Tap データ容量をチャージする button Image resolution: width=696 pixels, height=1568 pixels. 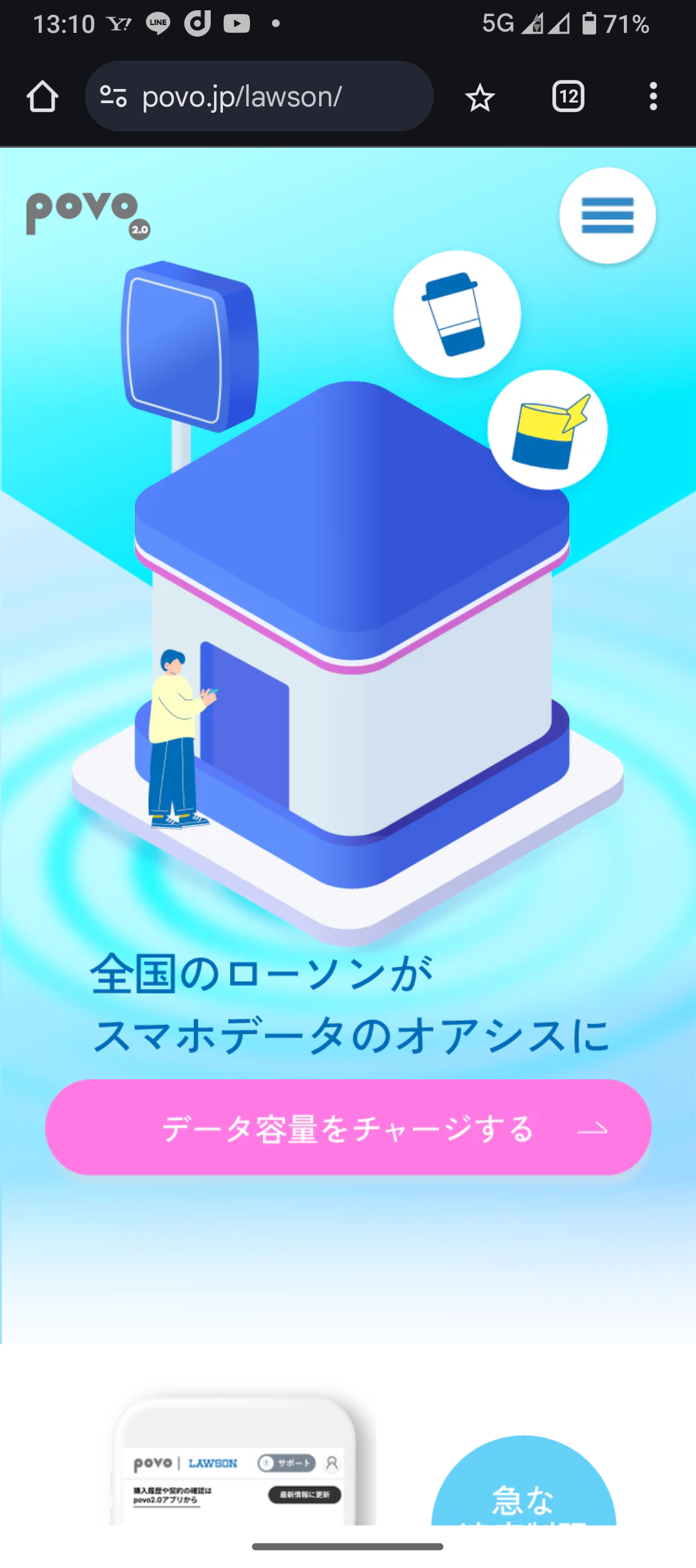[348, 1128]
